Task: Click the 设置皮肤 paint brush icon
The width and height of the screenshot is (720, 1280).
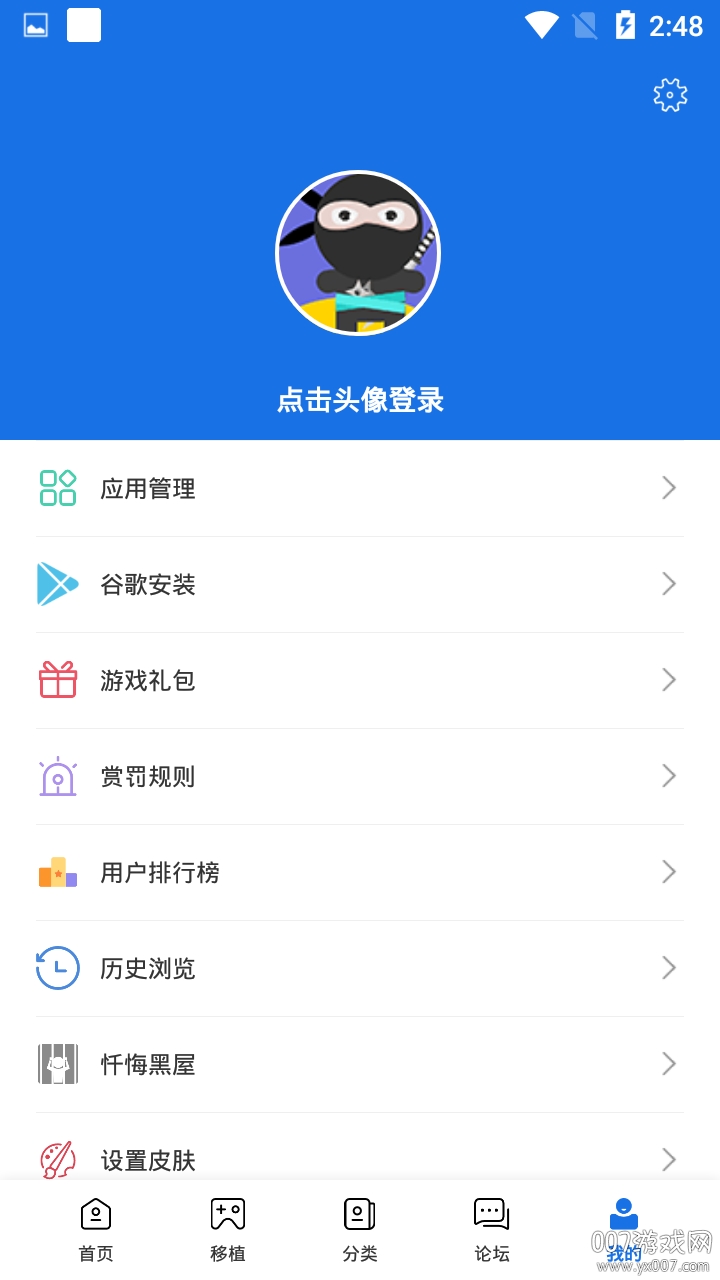Action: coord(57,1160)
